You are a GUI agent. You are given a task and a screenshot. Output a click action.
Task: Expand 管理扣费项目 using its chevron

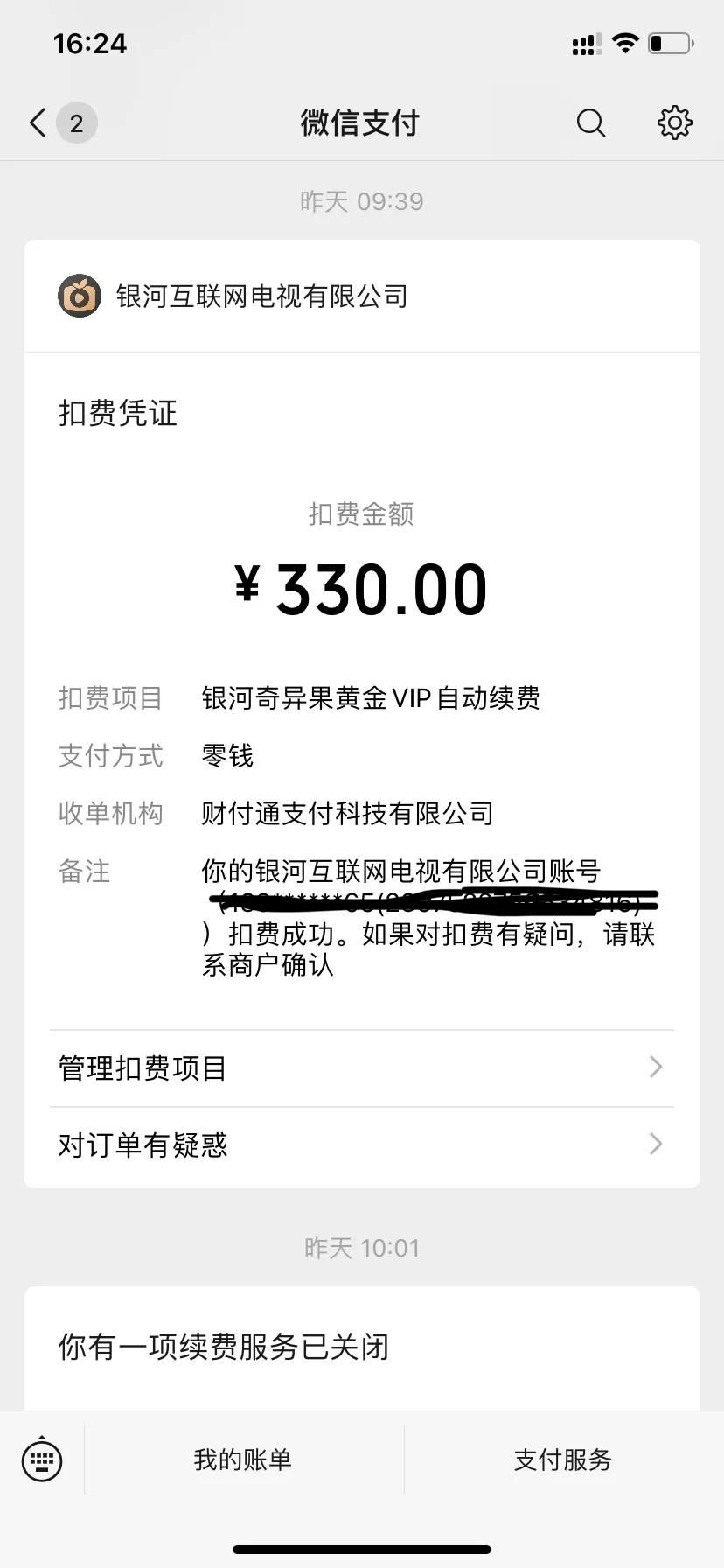654,1067
